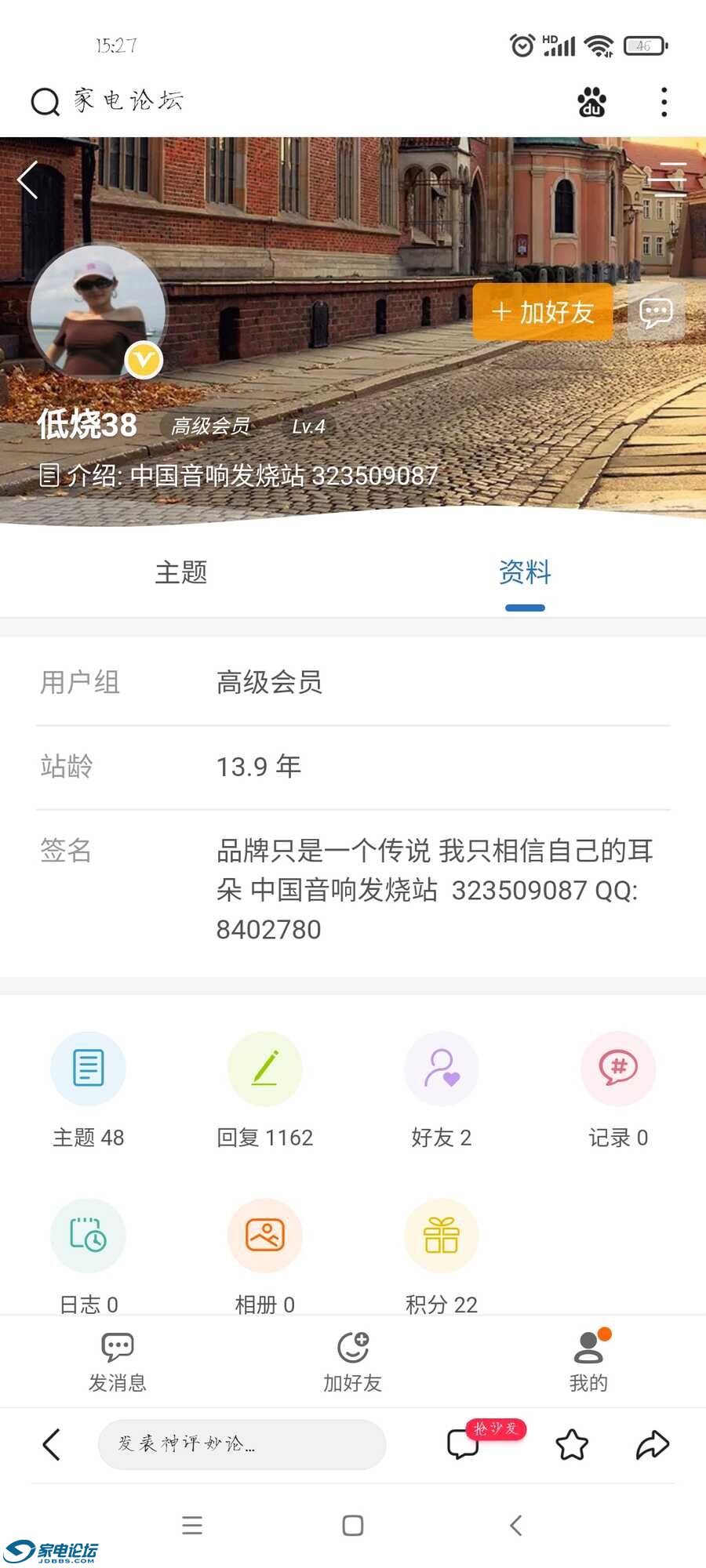The height and width of the screenshot is (1568, 706).
Task: Go back using the top-left back arrow
Action: 28,179
